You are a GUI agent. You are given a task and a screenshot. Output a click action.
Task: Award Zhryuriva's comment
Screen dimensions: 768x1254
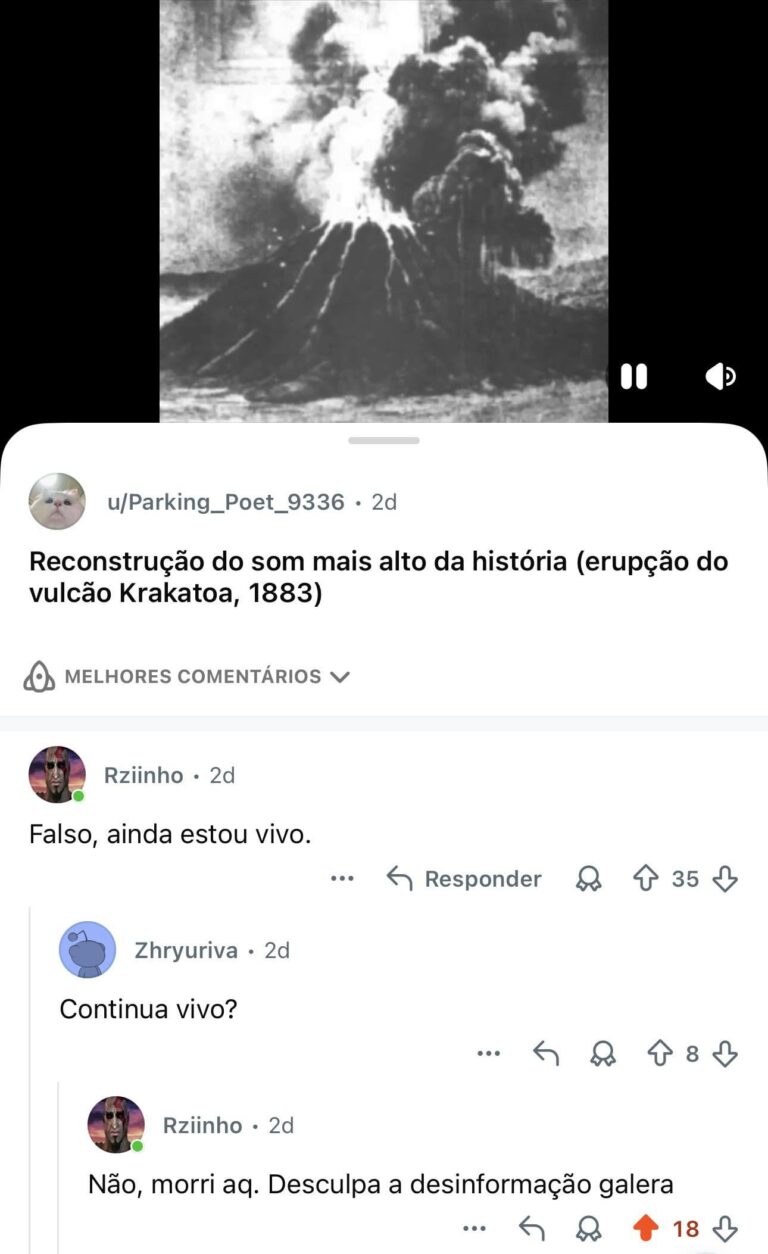click(x=603, y=1054)
